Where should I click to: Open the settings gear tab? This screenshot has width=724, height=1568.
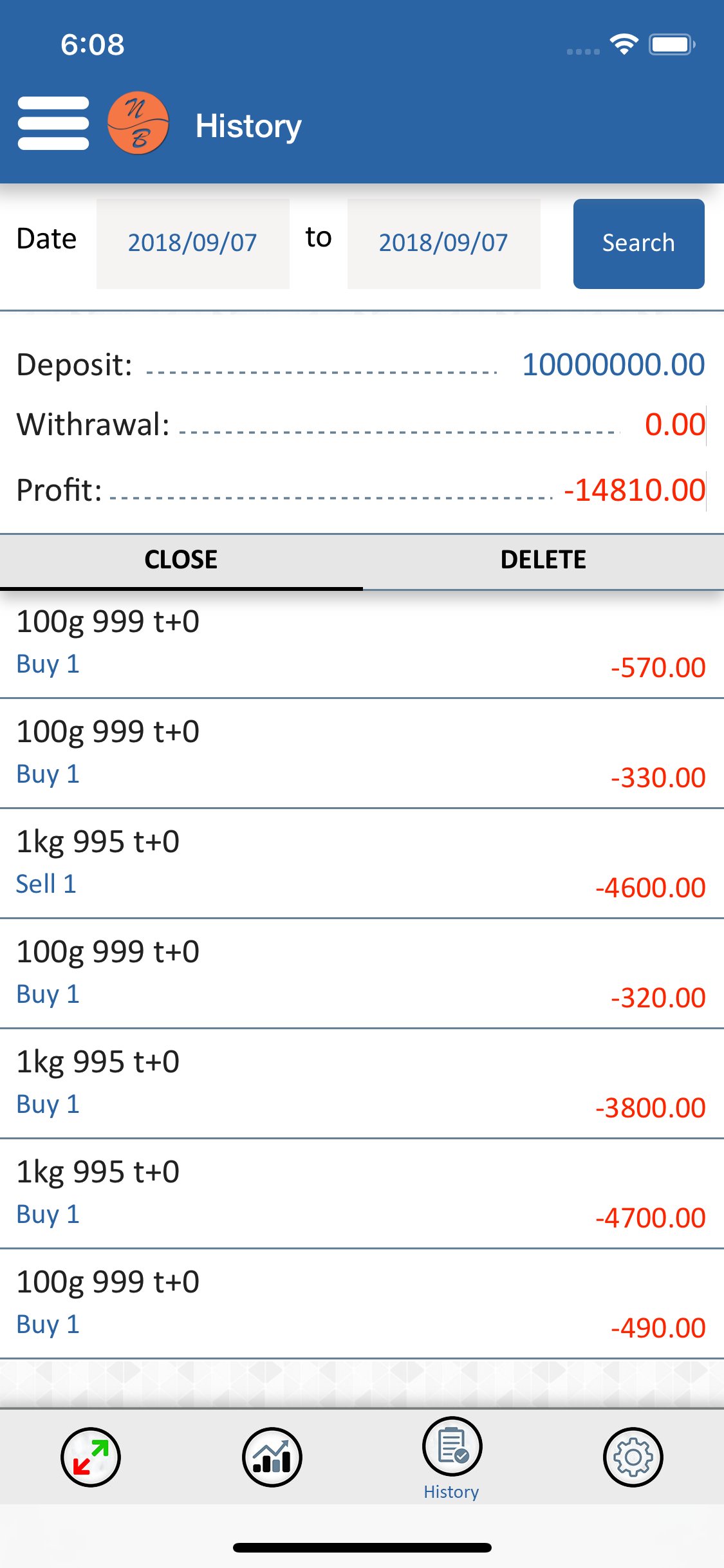tap(633, 1457)
